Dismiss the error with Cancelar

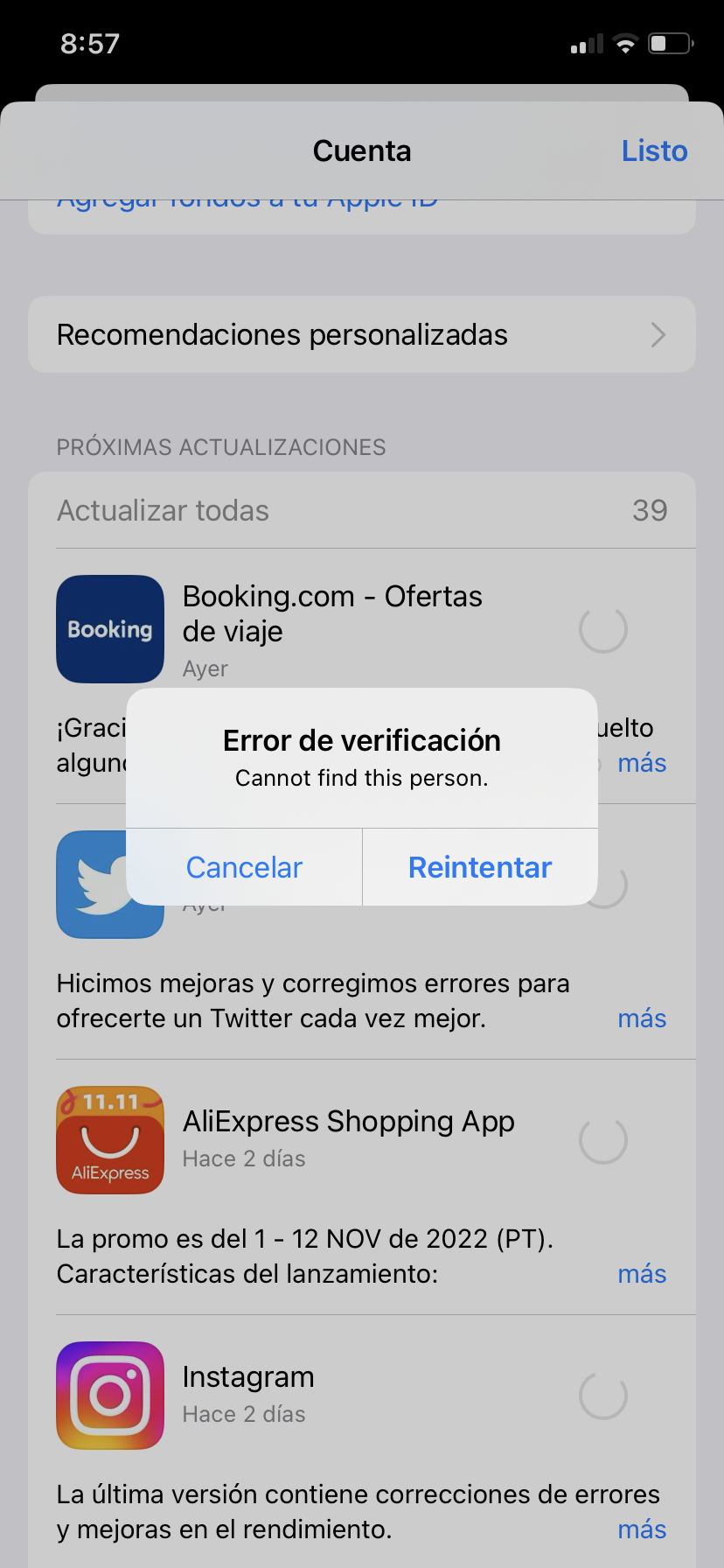tap(244, 867)
